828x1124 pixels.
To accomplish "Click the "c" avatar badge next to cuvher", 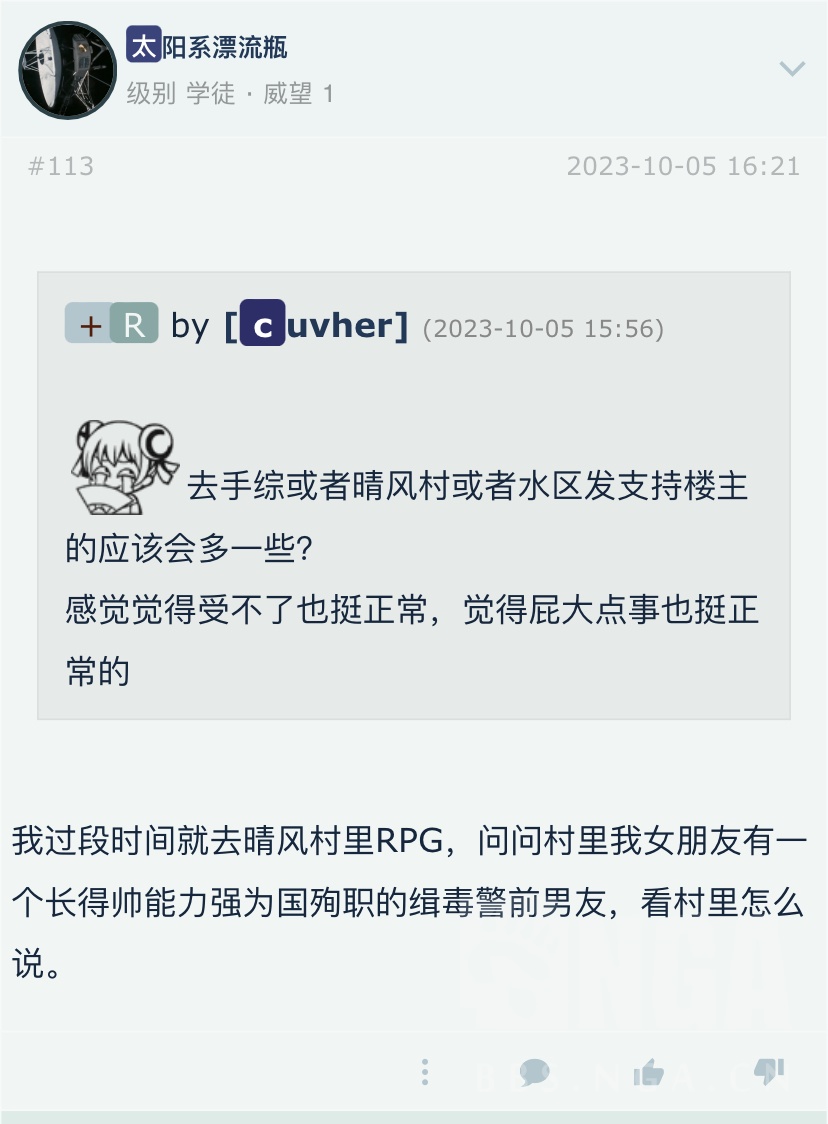I will pyautogui.click(x=263, y=325).
